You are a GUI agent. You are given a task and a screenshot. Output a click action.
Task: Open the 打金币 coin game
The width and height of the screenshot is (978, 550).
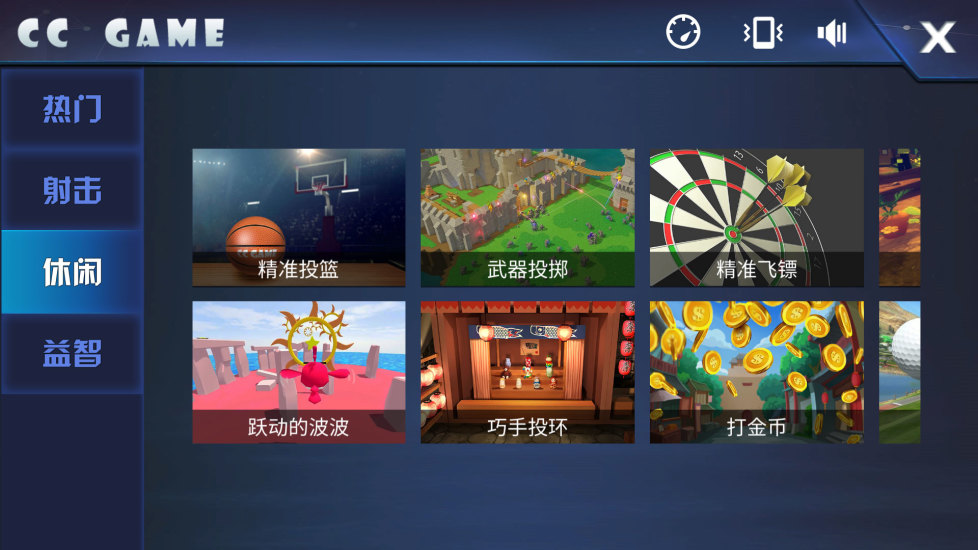[756, 372]
